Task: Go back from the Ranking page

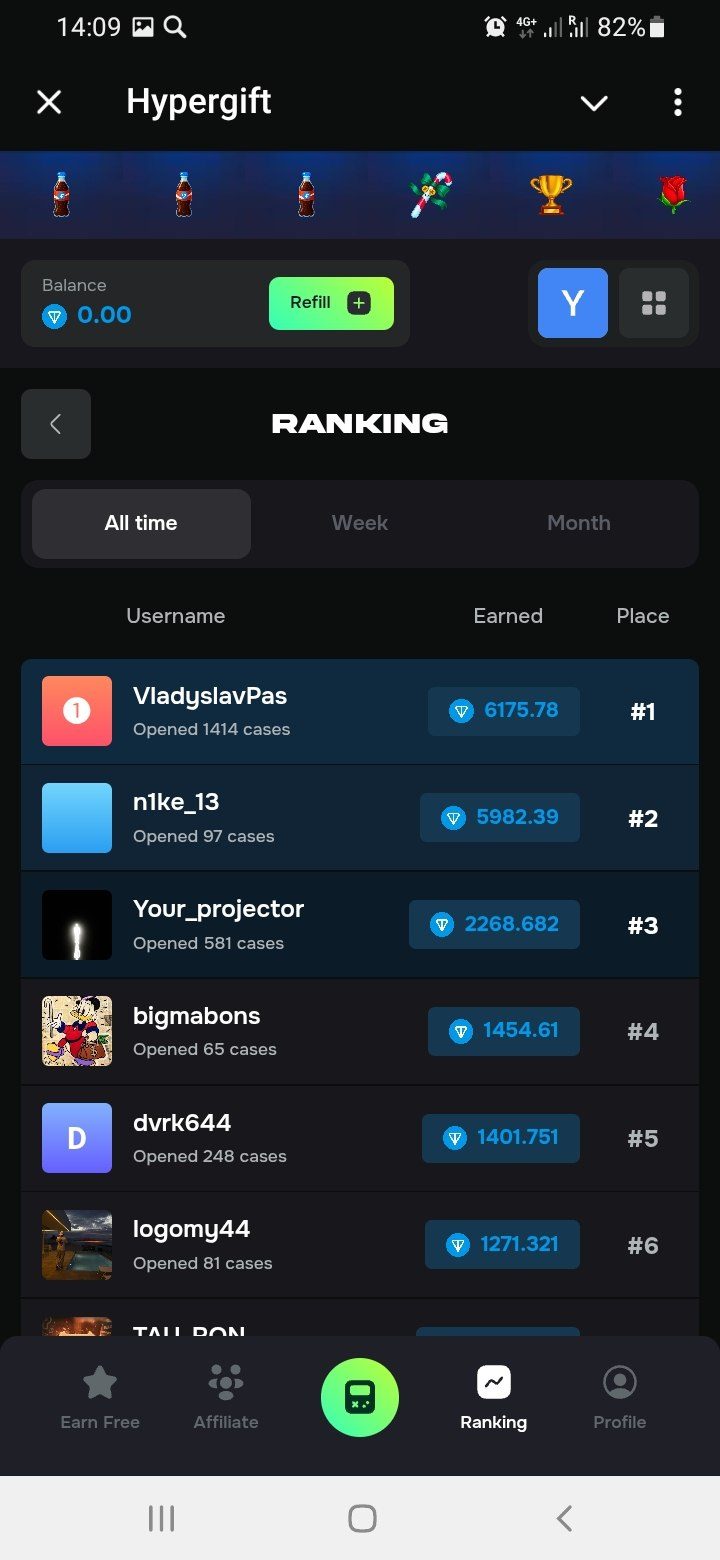Action: tap(56, 424)
